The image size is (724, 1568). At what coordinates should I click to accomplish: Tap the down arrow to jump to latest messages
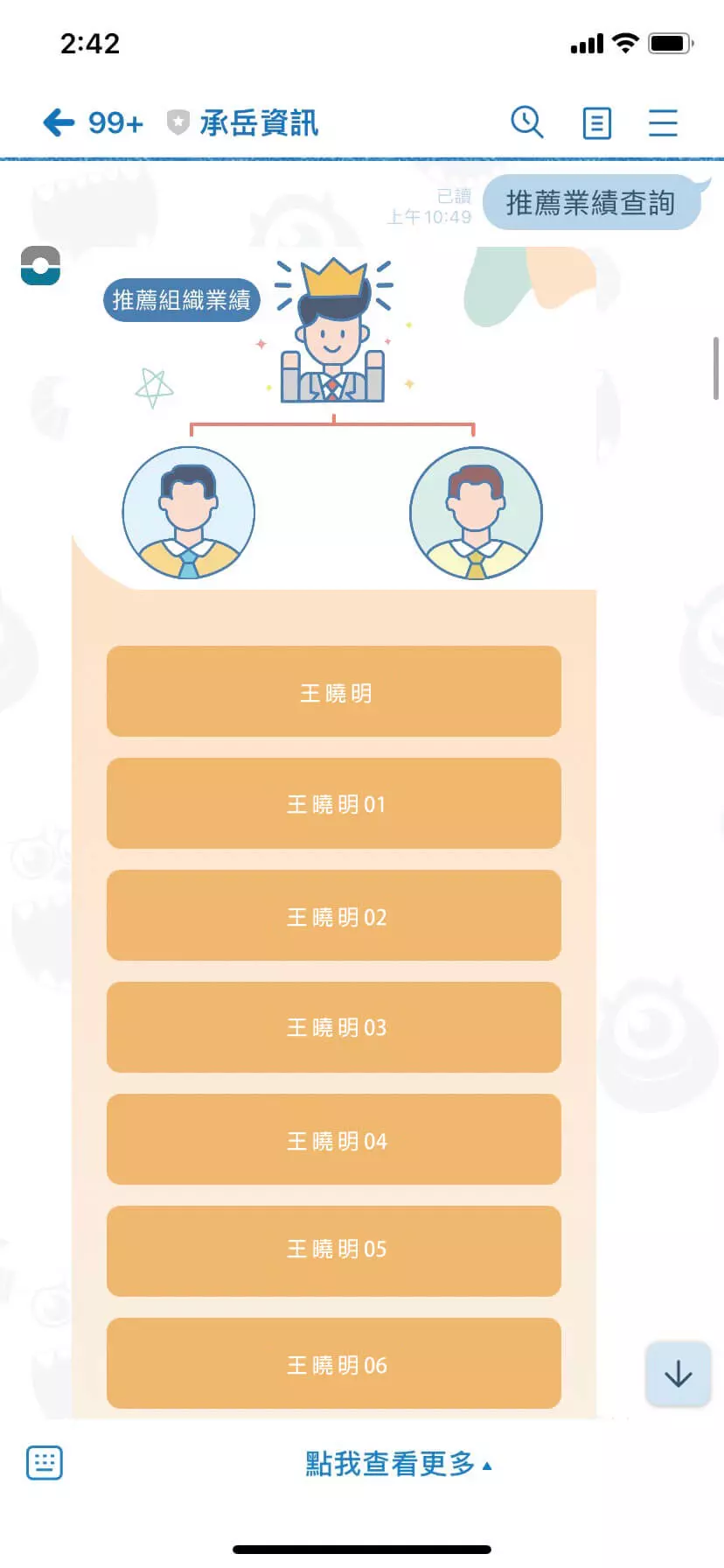pos(678,1375)
